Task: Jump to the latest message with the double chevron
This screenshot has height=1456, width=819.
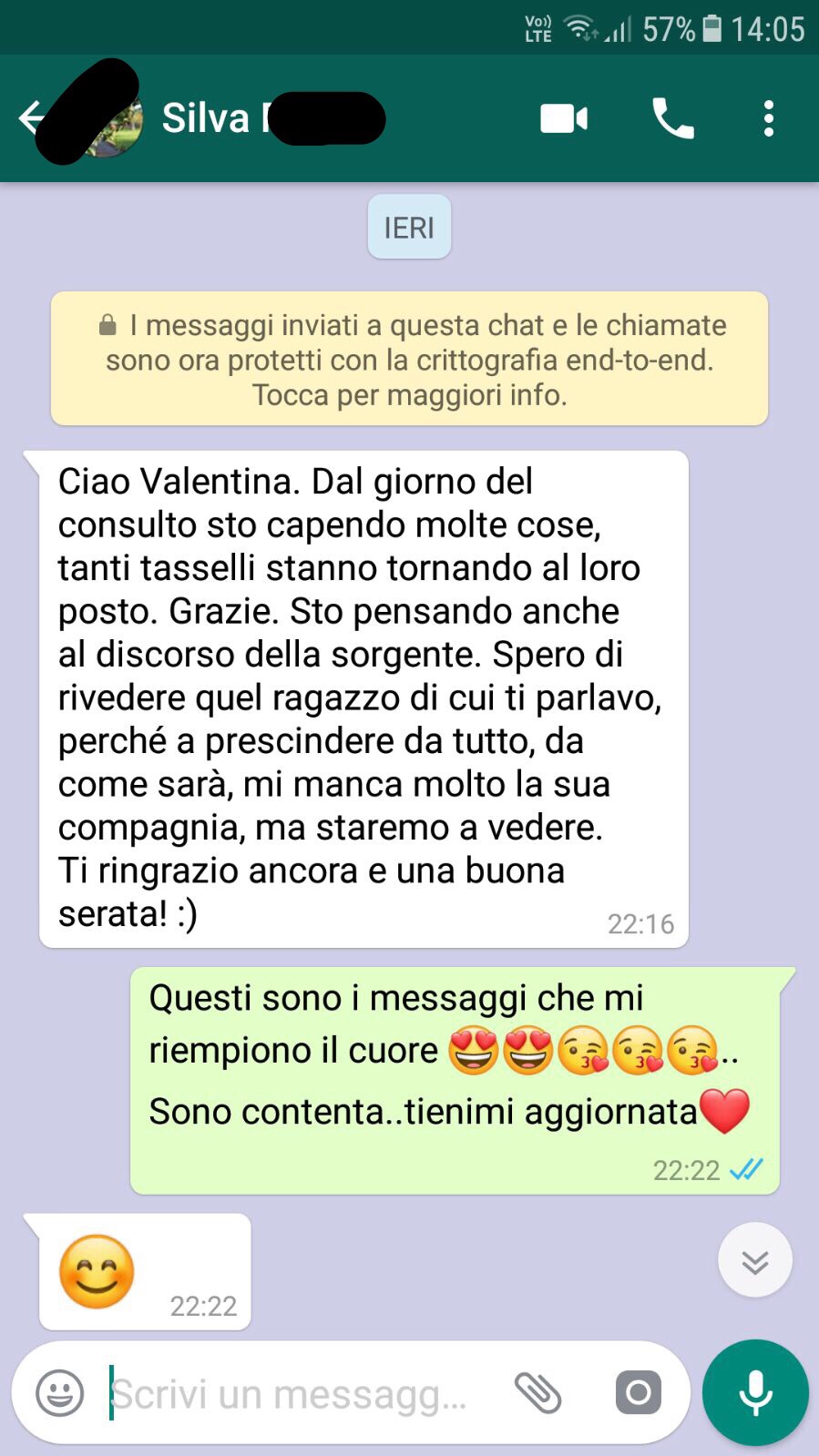Action: point(754,1261)
